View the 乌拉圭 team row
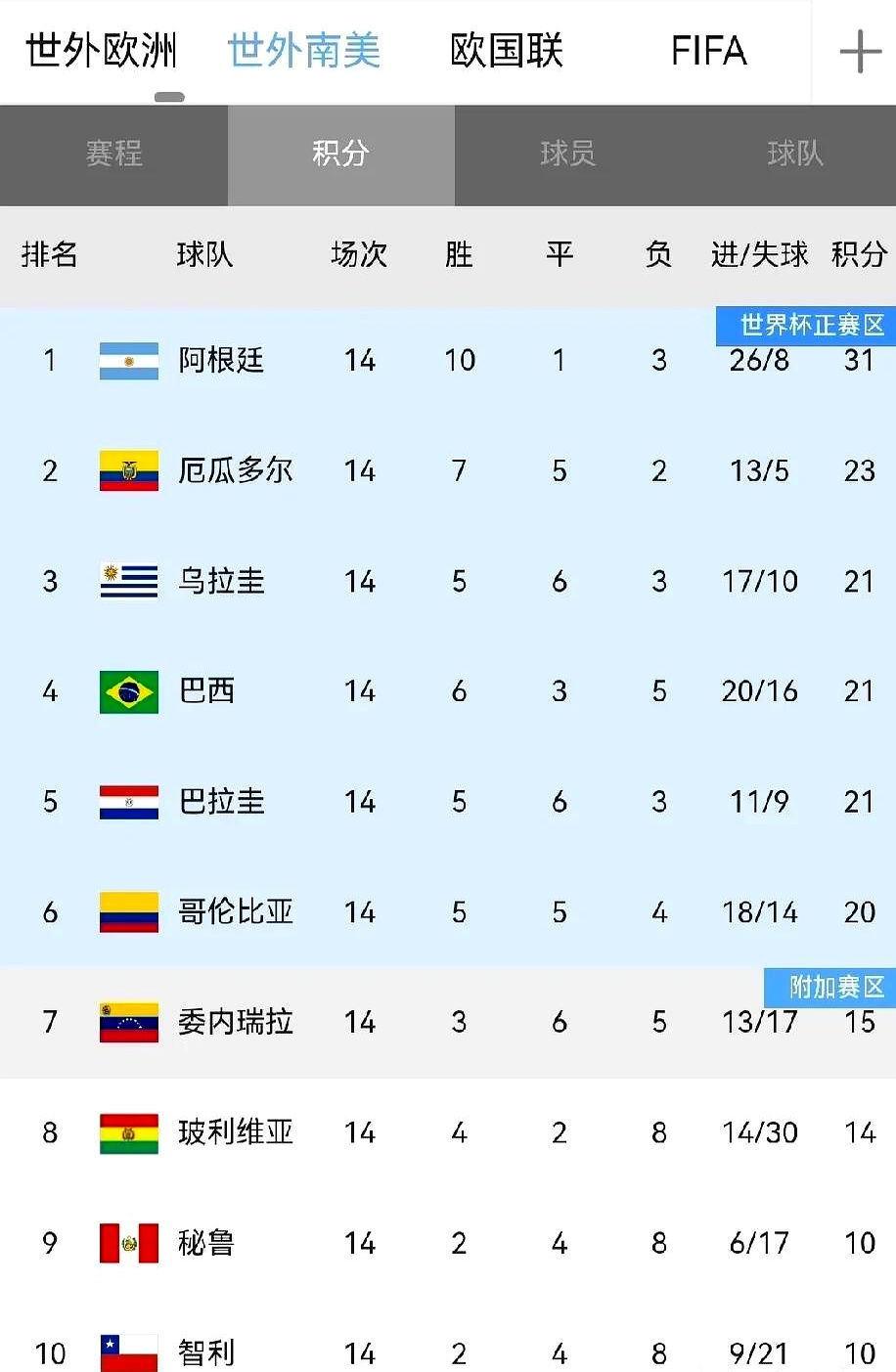 point(221,582)
